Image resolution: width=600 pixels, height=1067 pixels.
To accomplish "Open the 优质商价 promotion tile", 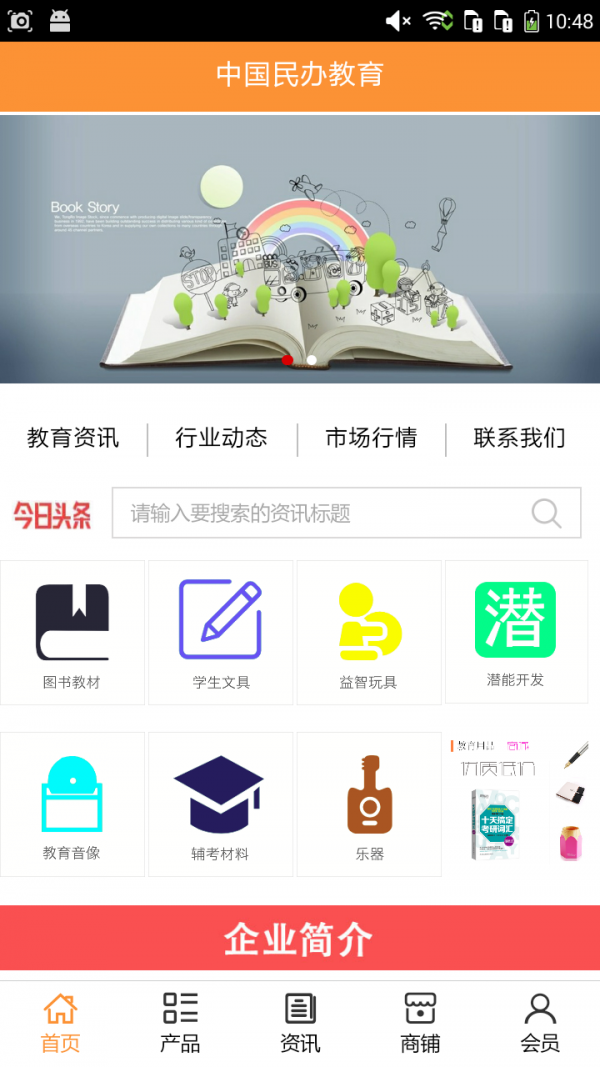I will [x=517, y=802].
